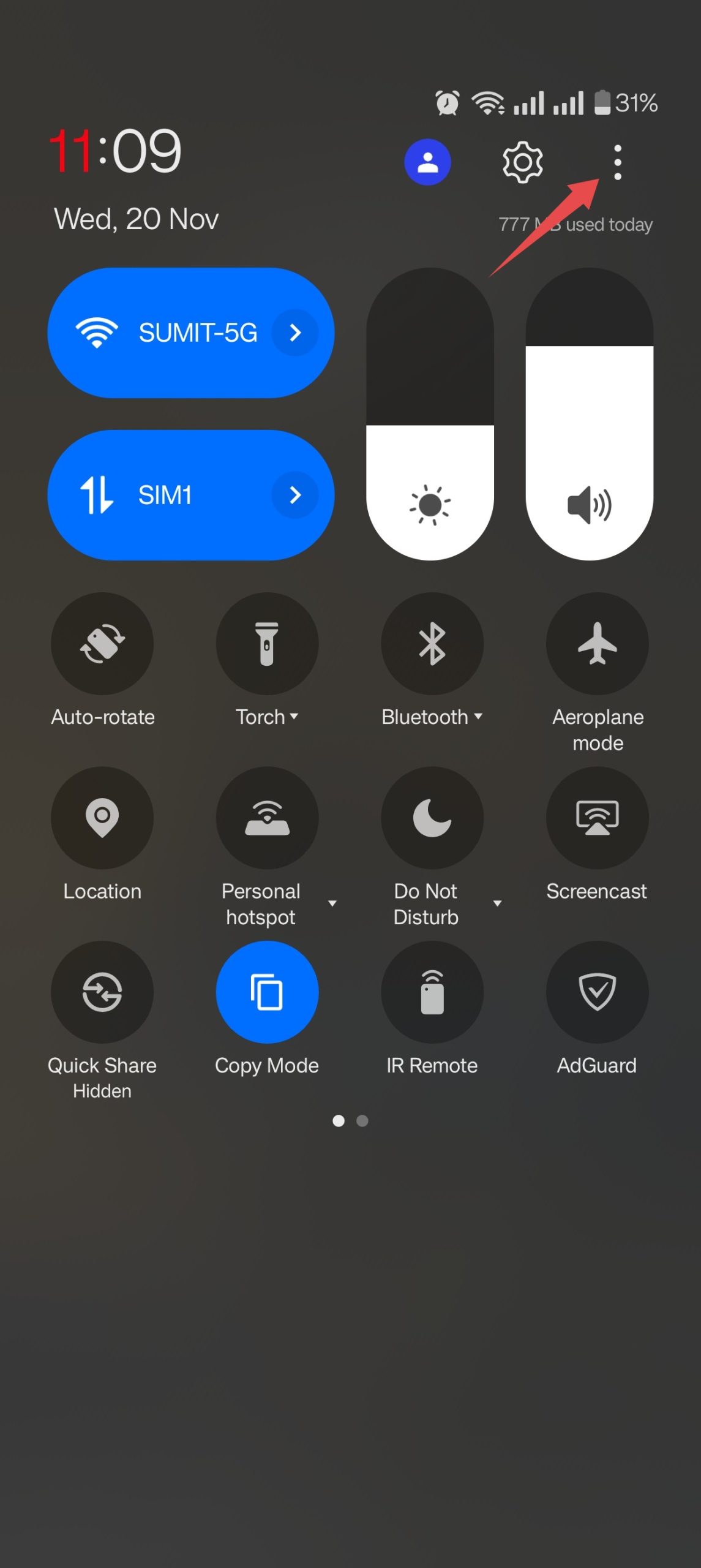Start Screencast
The height and width of the screenshot is (1568, 701).
coord(597,818)
